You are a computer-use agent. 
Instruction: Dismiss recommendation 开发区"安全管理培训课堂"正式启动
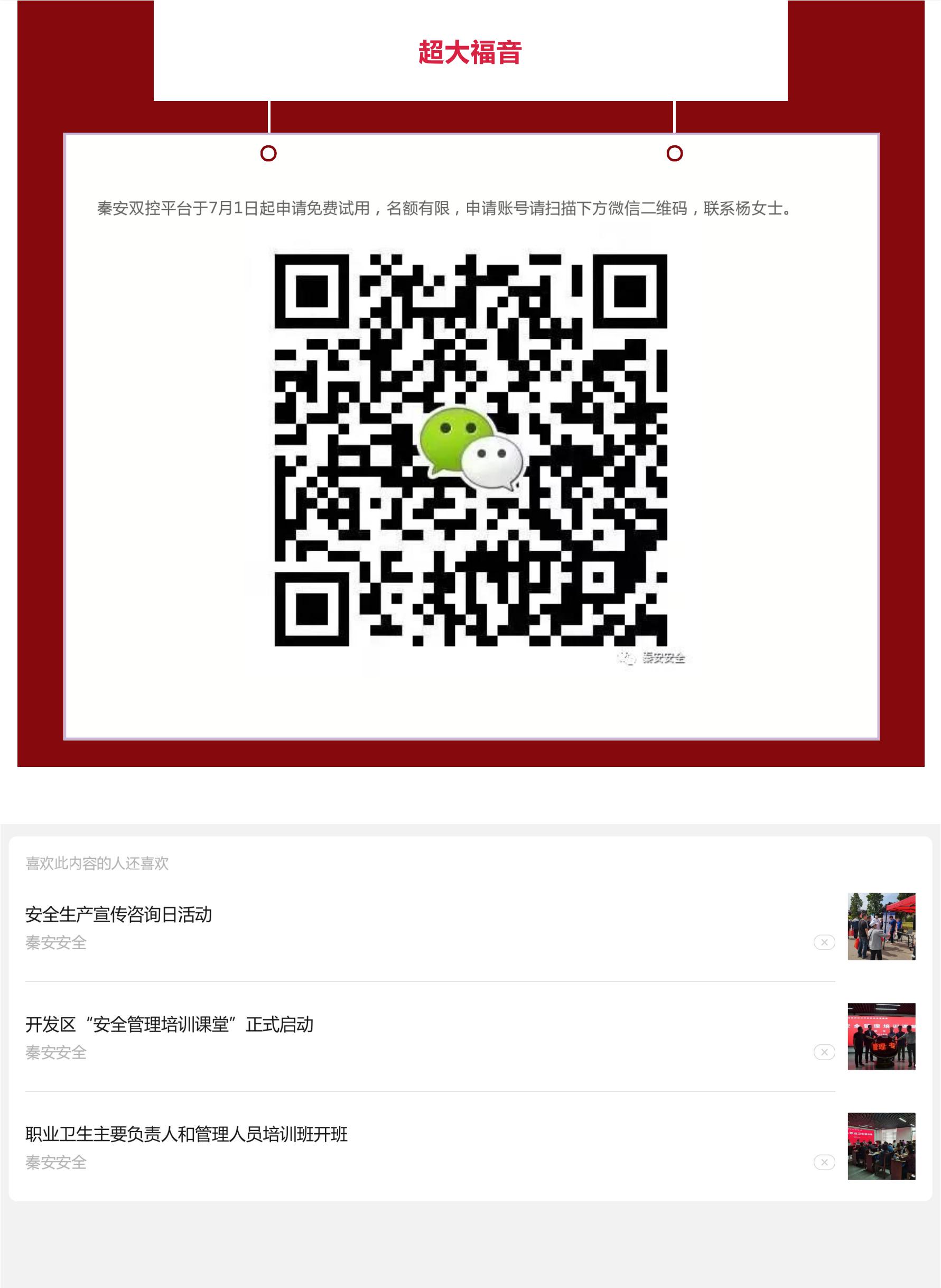coord(824,1052)
